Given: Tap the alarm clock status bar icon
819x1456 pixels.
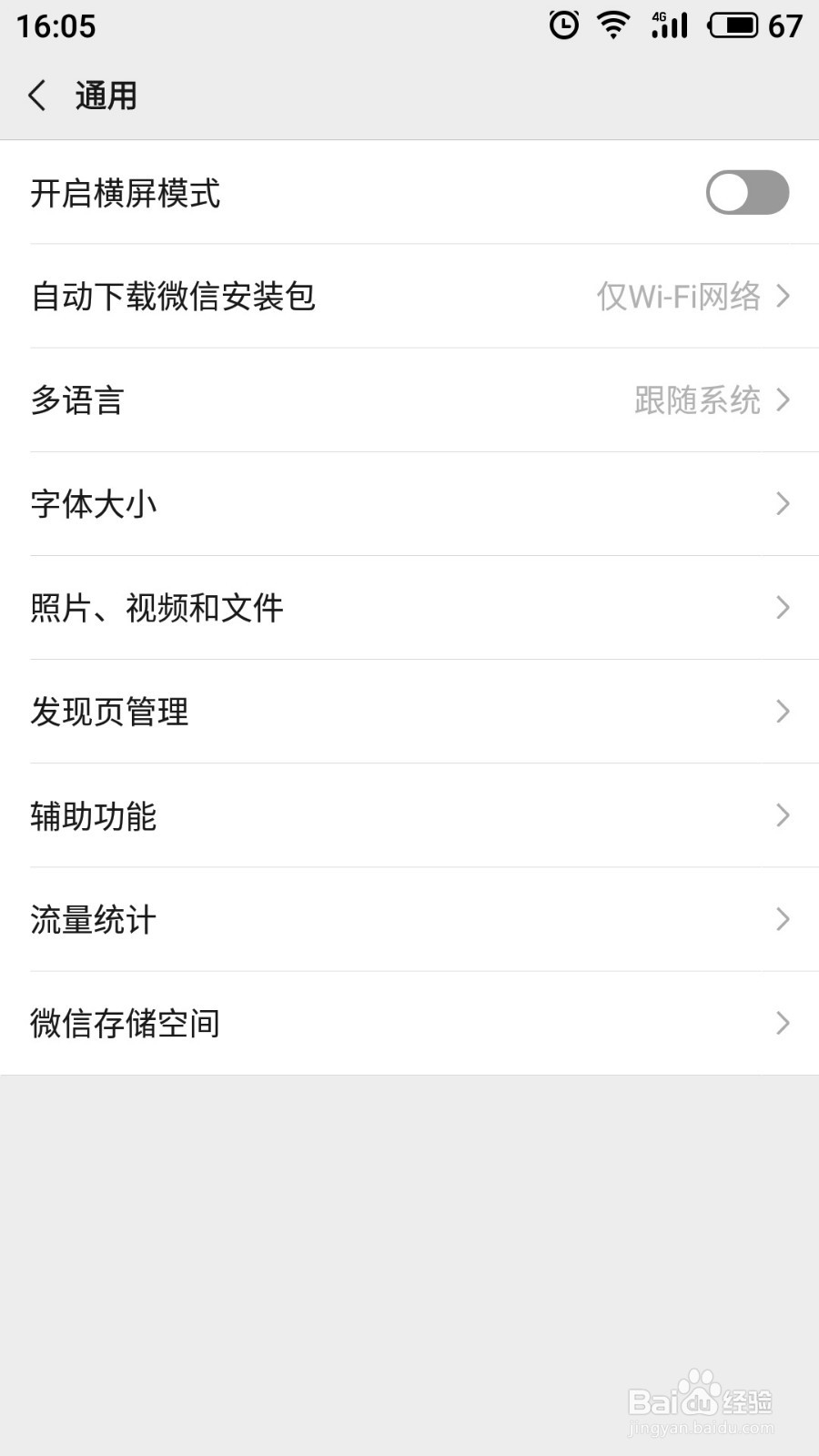Looking at the screenshot, I should [563, 25].
